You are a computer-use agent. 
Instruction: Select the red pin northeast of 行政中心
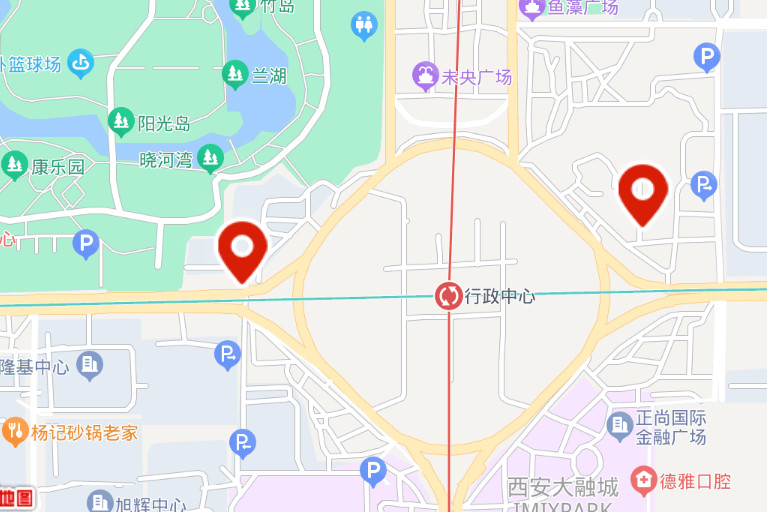point(643,193)
